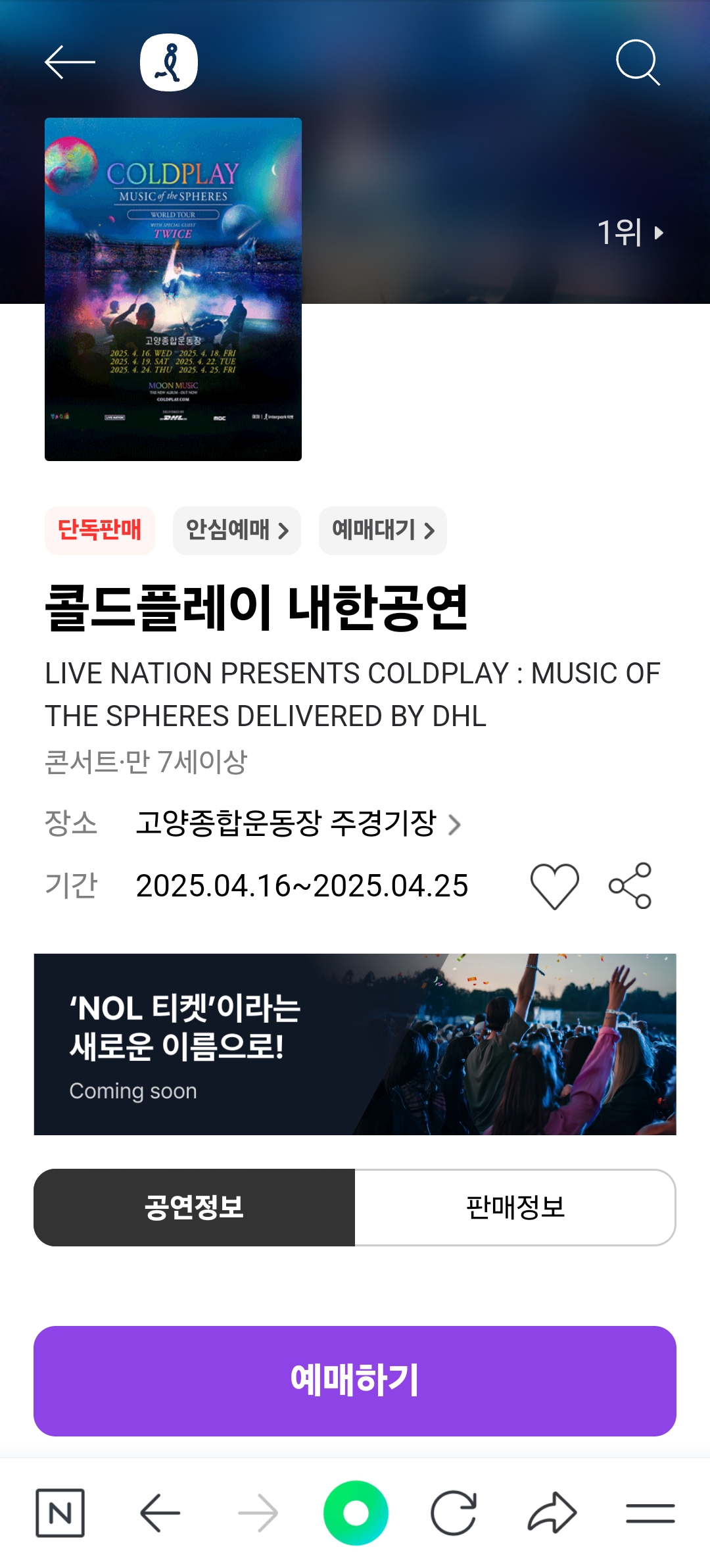710x1568 pixels.
Task: Reload the page
Action: coord(454,1513)
